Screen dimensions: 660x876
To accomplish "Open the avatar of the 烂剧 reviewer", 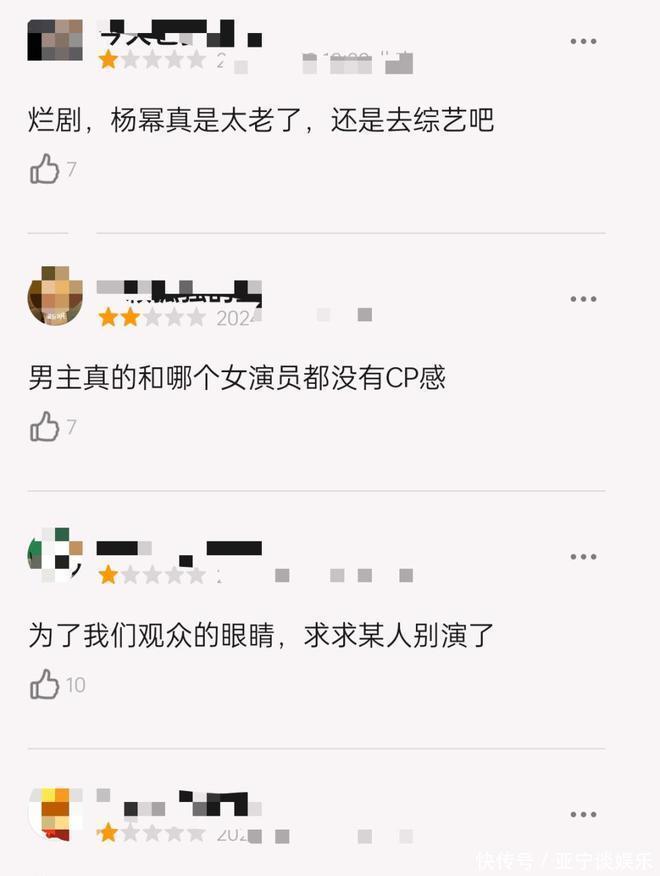I will (x=55, y=40).
